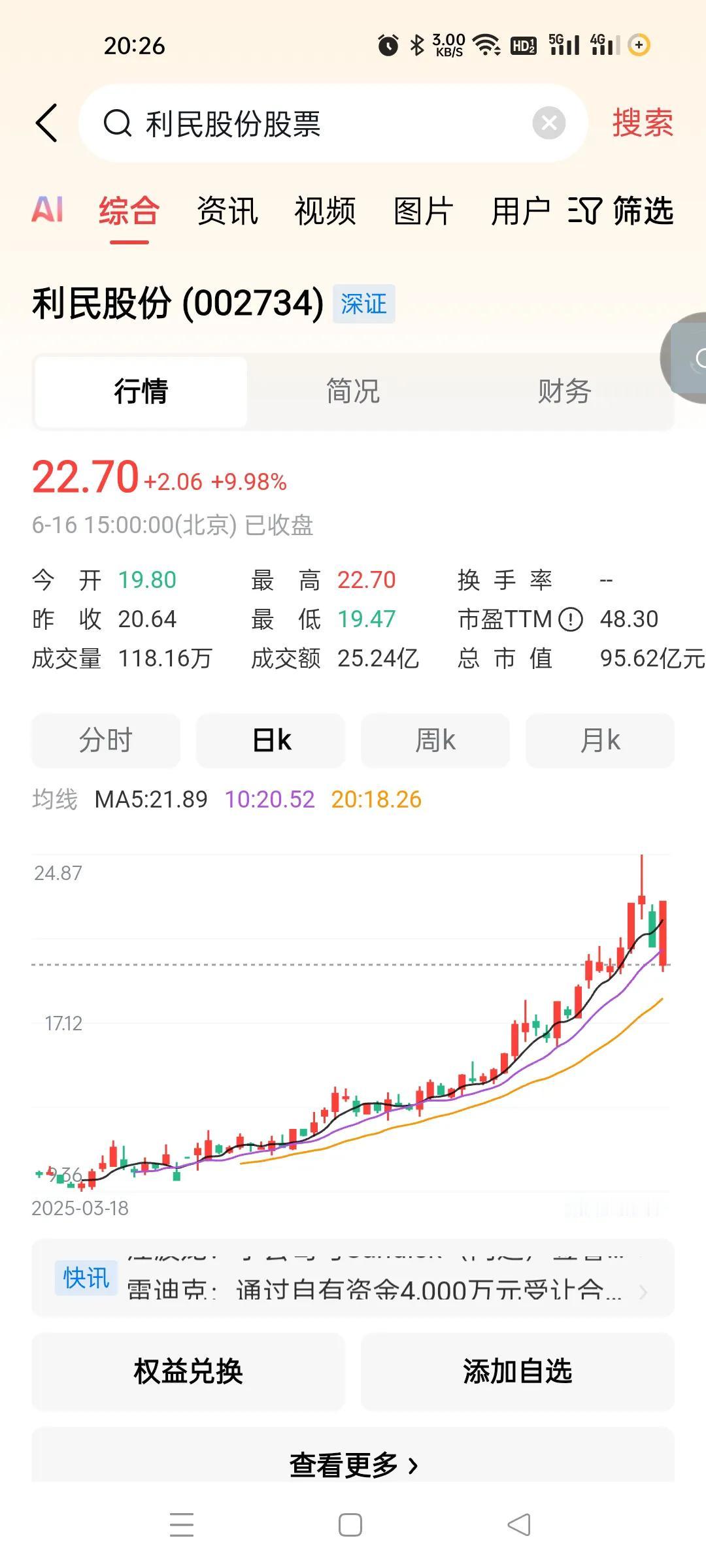The image size is (706, 1568).
Task: Show the 分时 chart
Action: pyautogui.click(x=106, y=740)
